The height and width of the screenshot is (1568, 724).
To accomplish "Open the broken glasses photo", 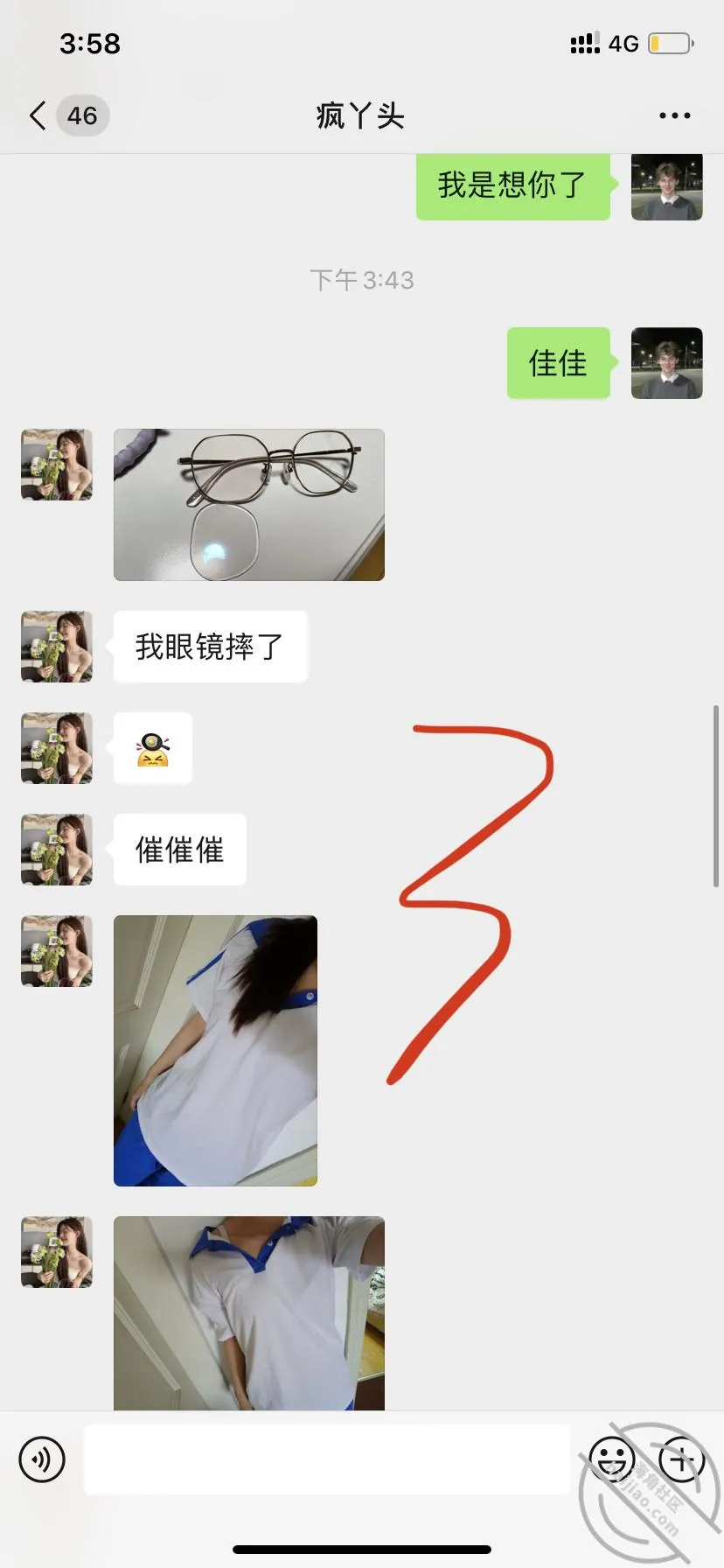I will 249,505.
